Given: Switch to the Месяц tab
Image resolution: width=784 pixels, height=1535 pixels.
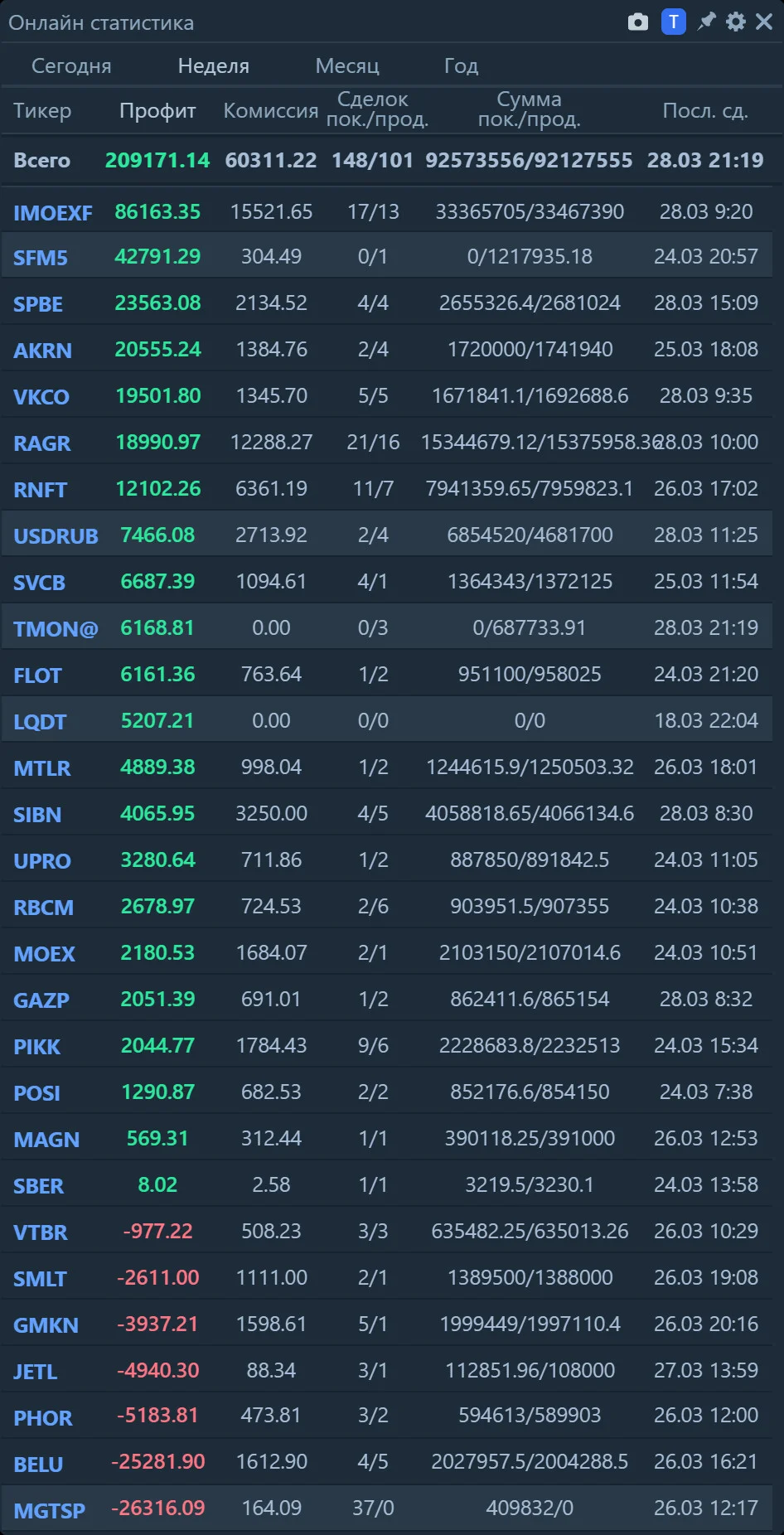Looking at the screenshot, I should coord(347,65).
